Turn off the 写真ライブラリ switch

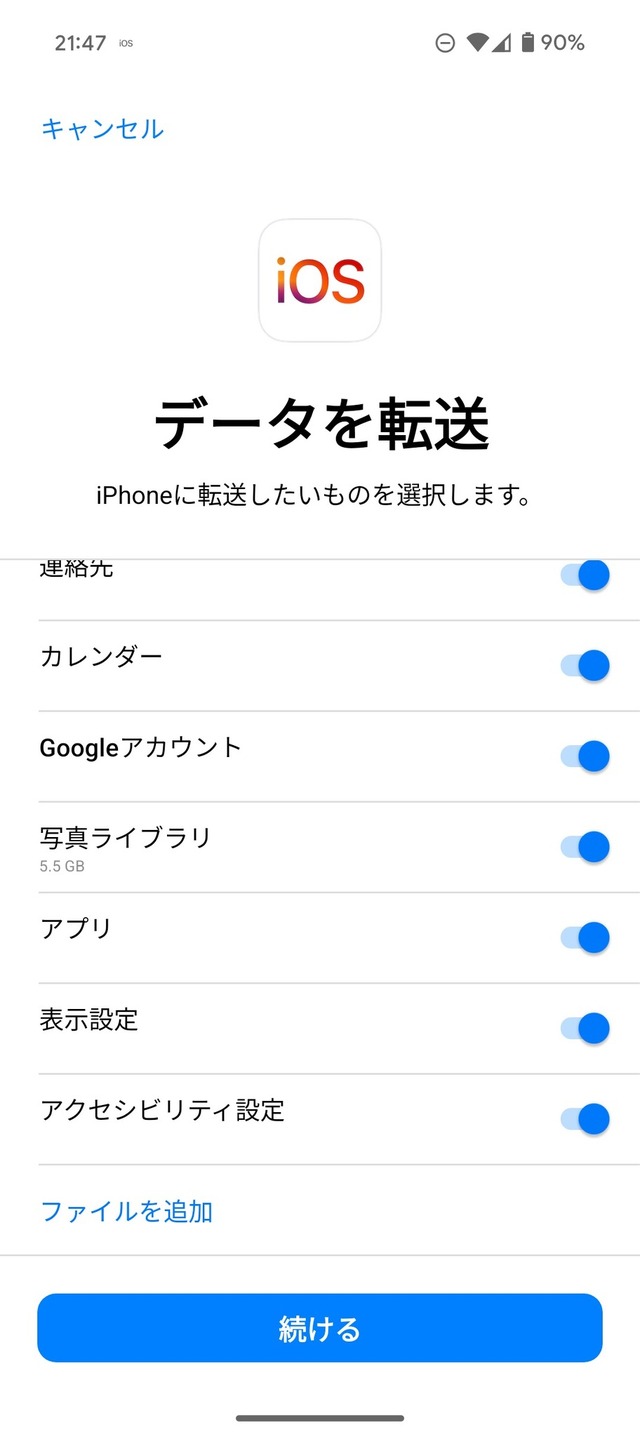click(x=585, y=847)
